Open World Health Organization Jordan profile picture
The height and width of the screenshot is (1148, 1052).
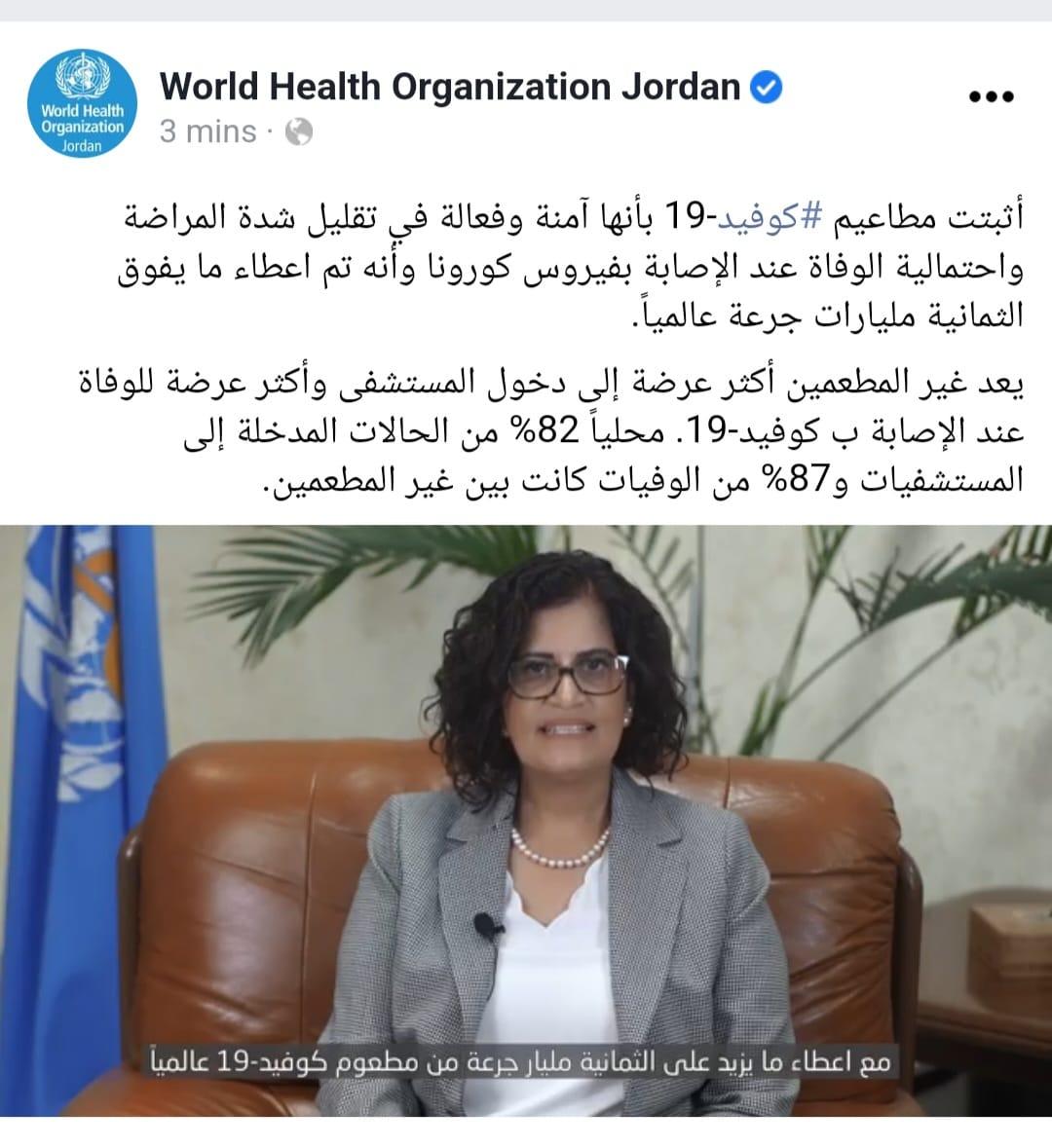(x=82, y=102)
